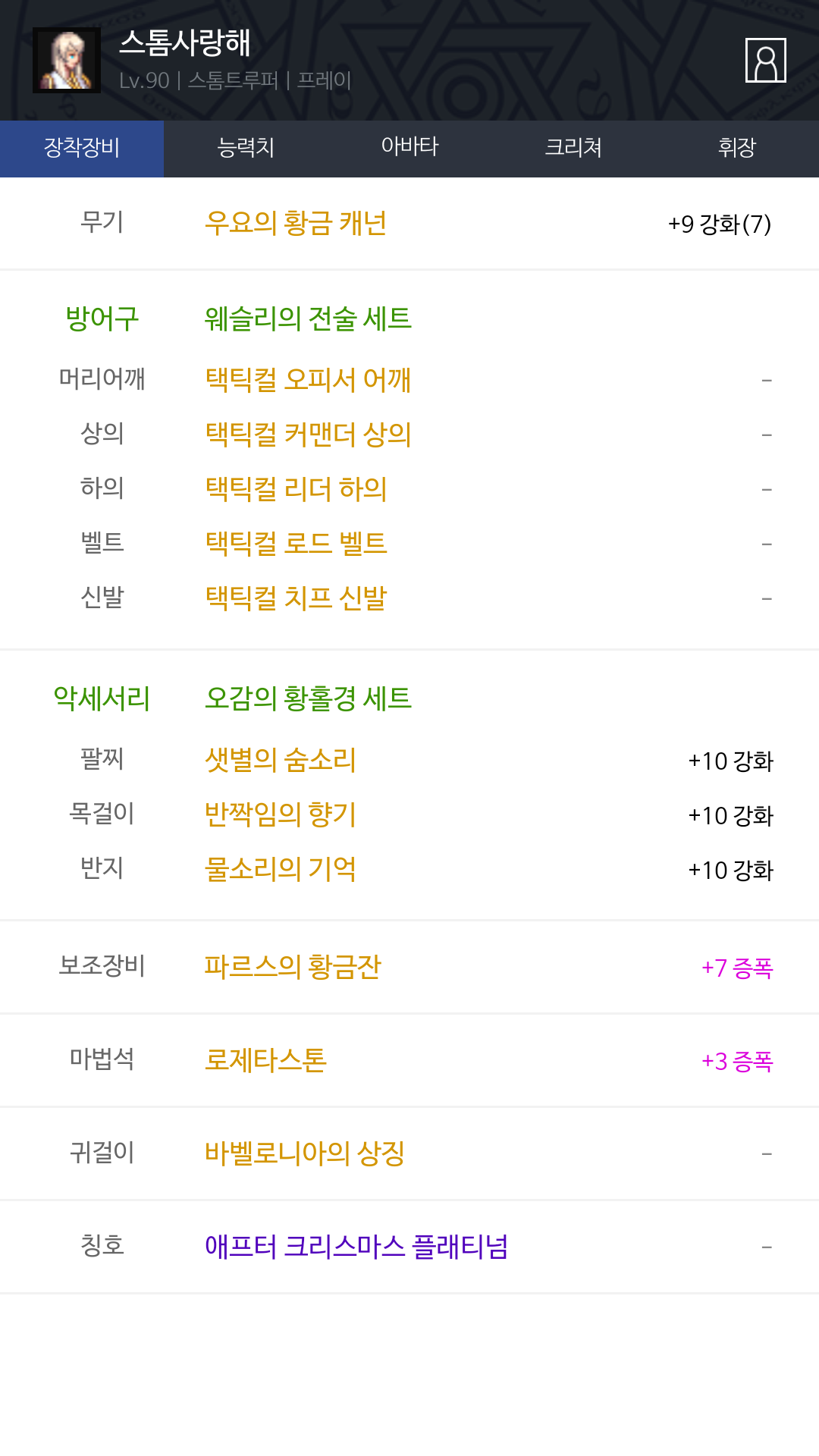Switch to the 능력치 tab
This screenshot has width=819, height=1456.
(x=246, y=148)
